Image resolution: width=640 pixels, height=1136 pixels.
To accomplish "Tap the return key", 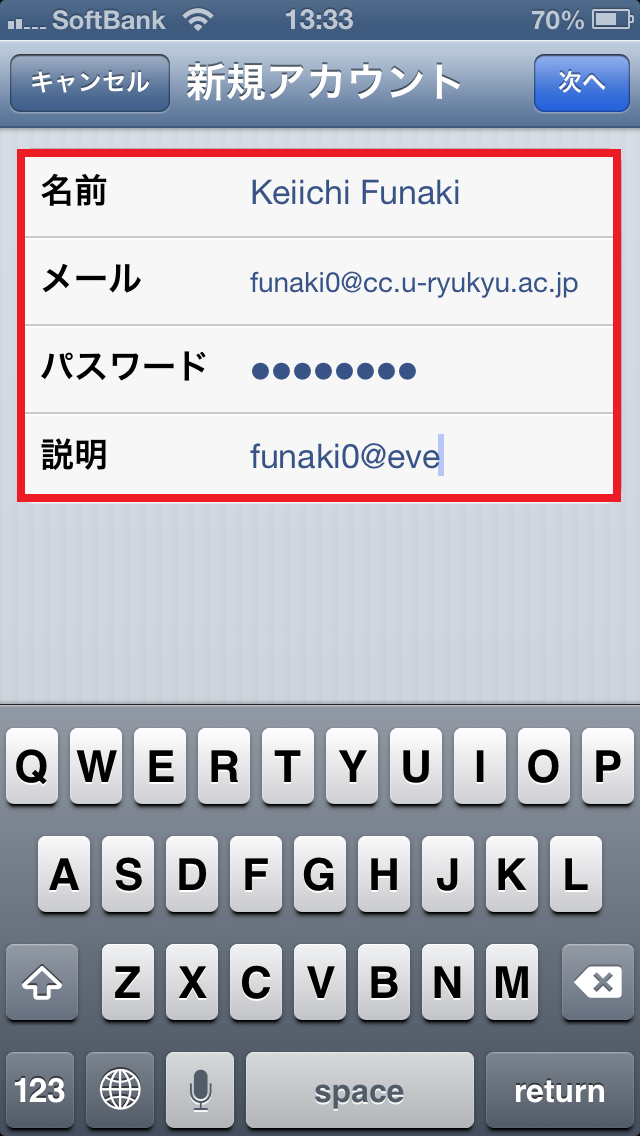I will tap(559, 1090).
